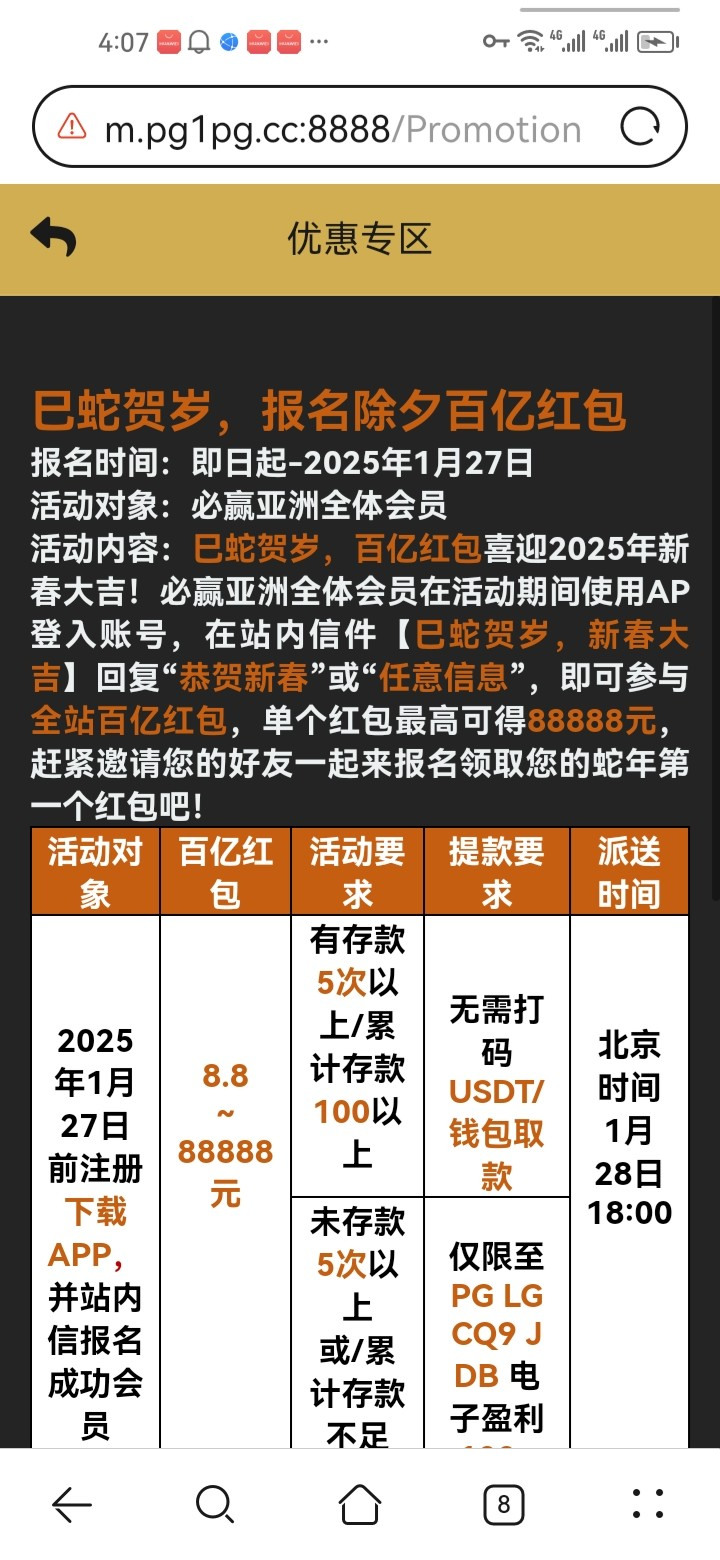Tap the browser back arrow at bottom

click(72, 1503)
